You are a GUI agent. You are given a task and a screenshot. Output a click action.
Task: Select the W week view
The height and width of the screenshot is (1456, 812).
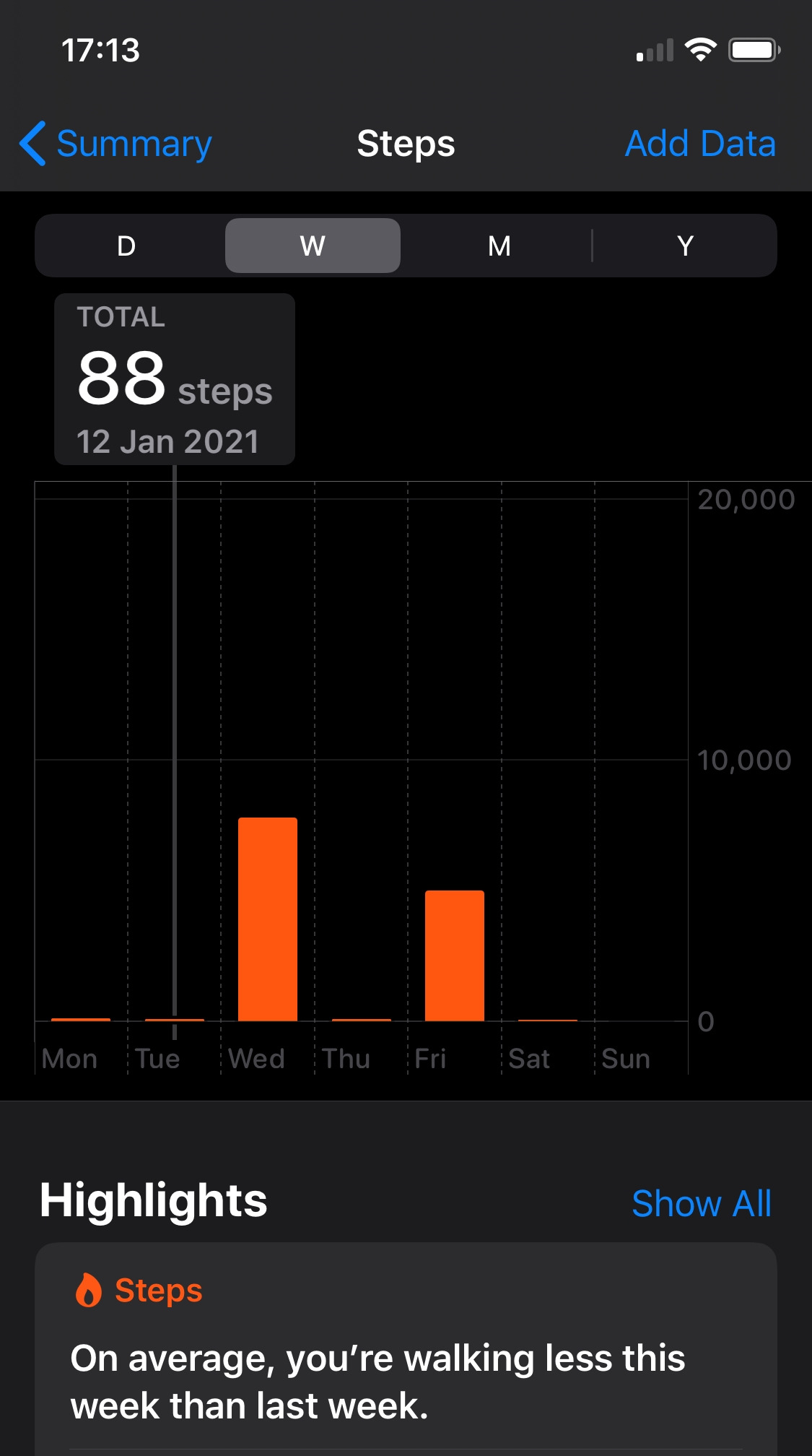coord(313,246)
